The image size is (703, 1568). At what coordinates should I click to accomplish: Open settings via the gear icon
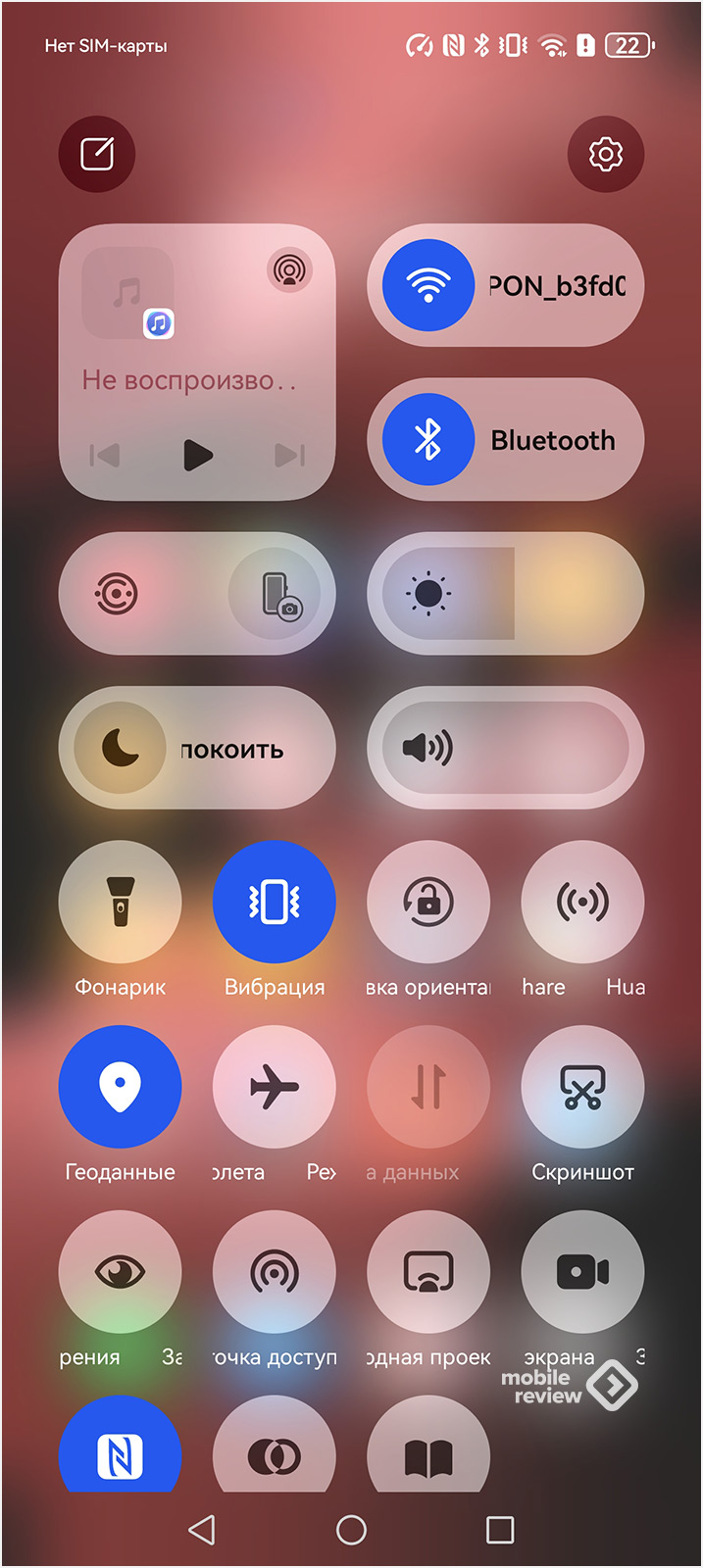coord(605,154)
